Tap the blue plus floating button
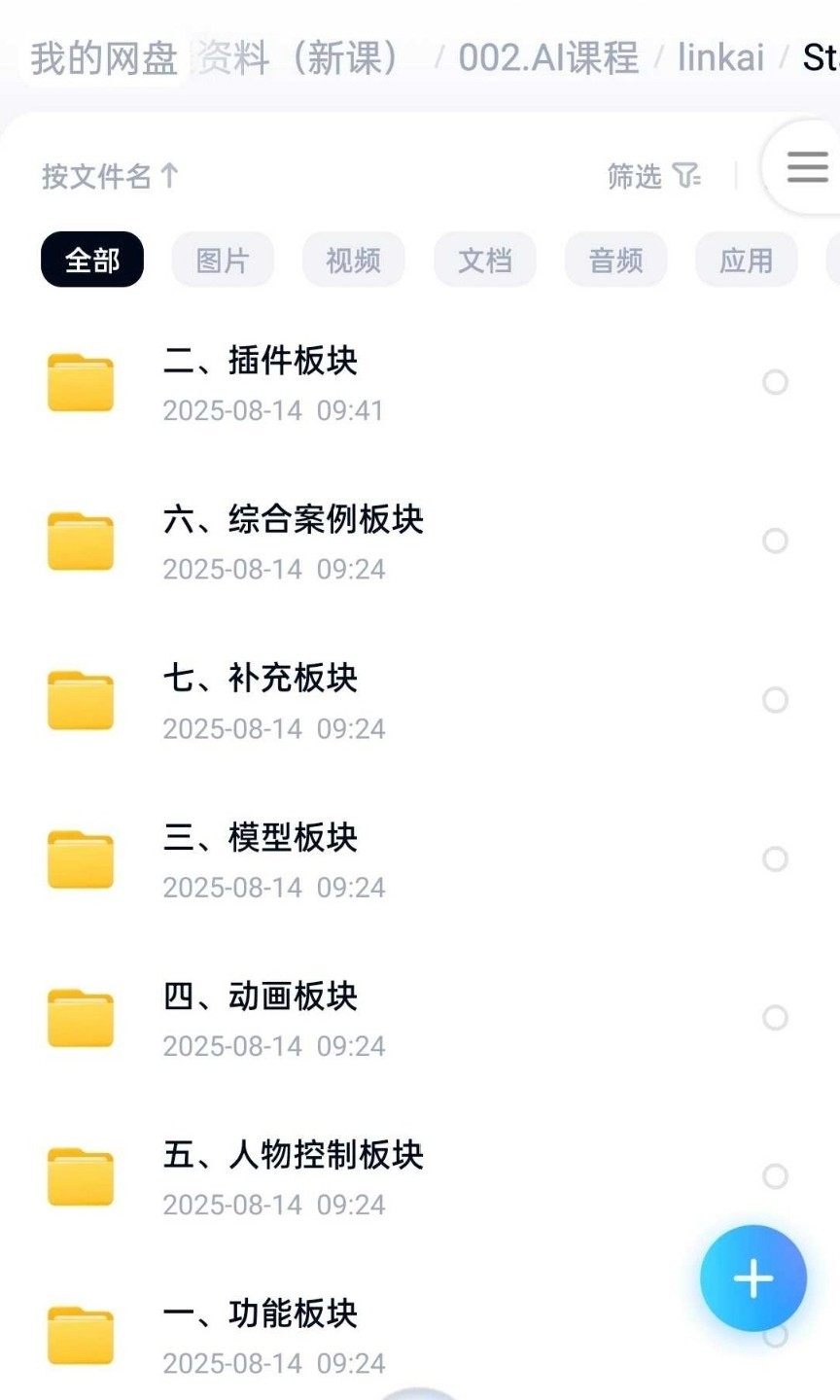 pos(753,1278)
